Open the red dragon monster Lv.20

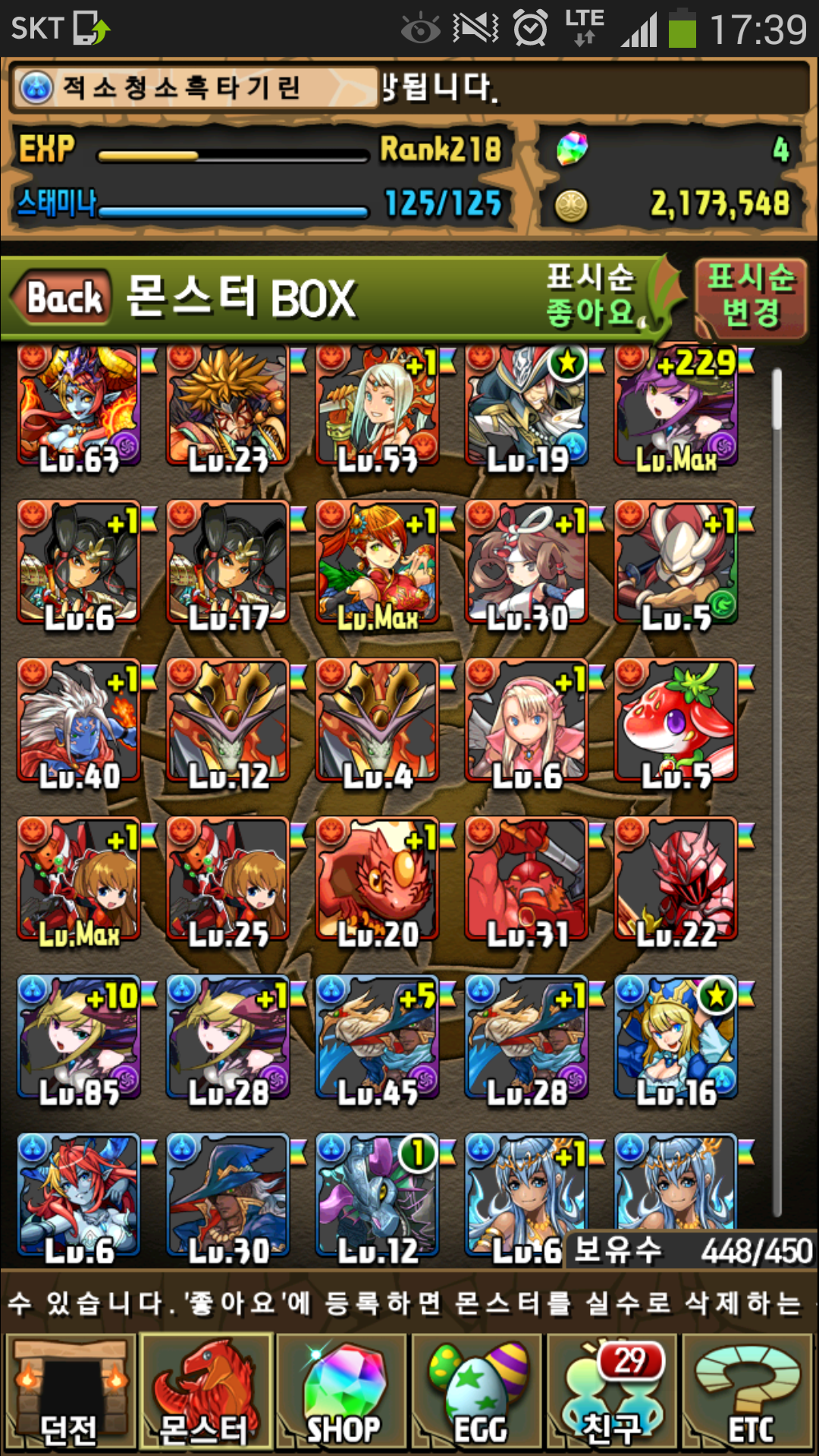(378, 880)
